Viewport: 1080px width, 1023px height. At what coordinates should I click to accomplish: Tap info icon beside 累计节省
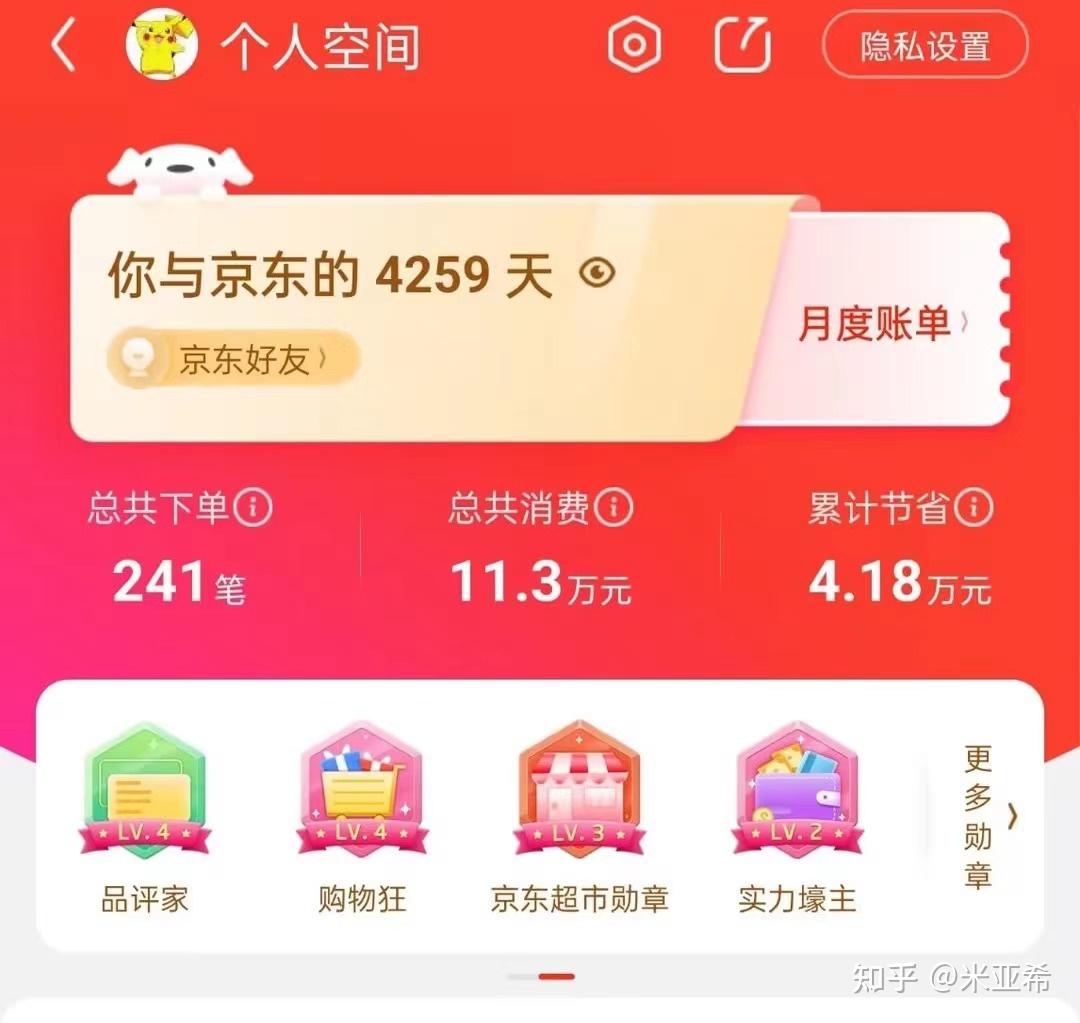973,508
